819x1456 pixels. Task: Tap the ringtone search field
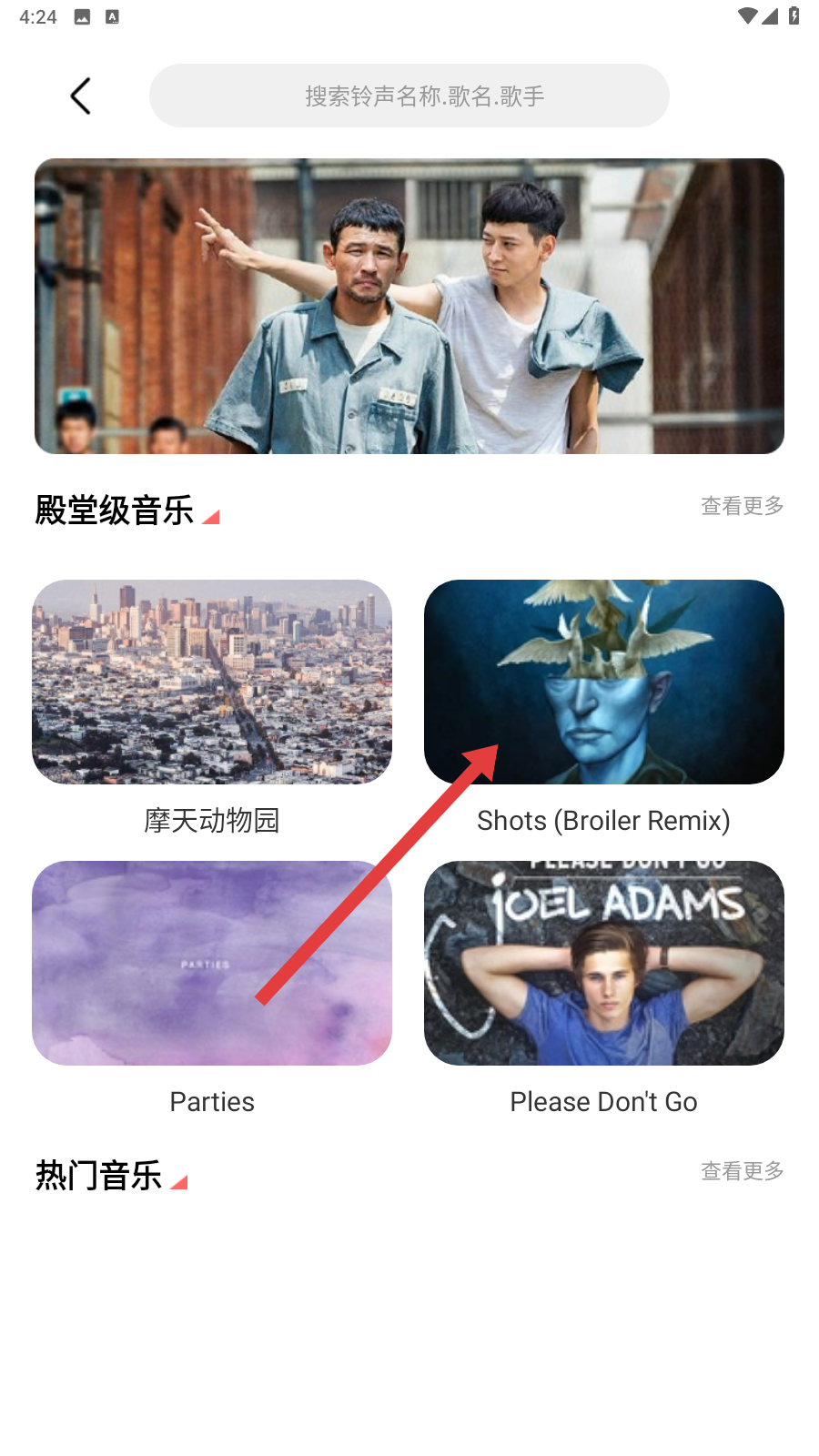pos(409,96)
